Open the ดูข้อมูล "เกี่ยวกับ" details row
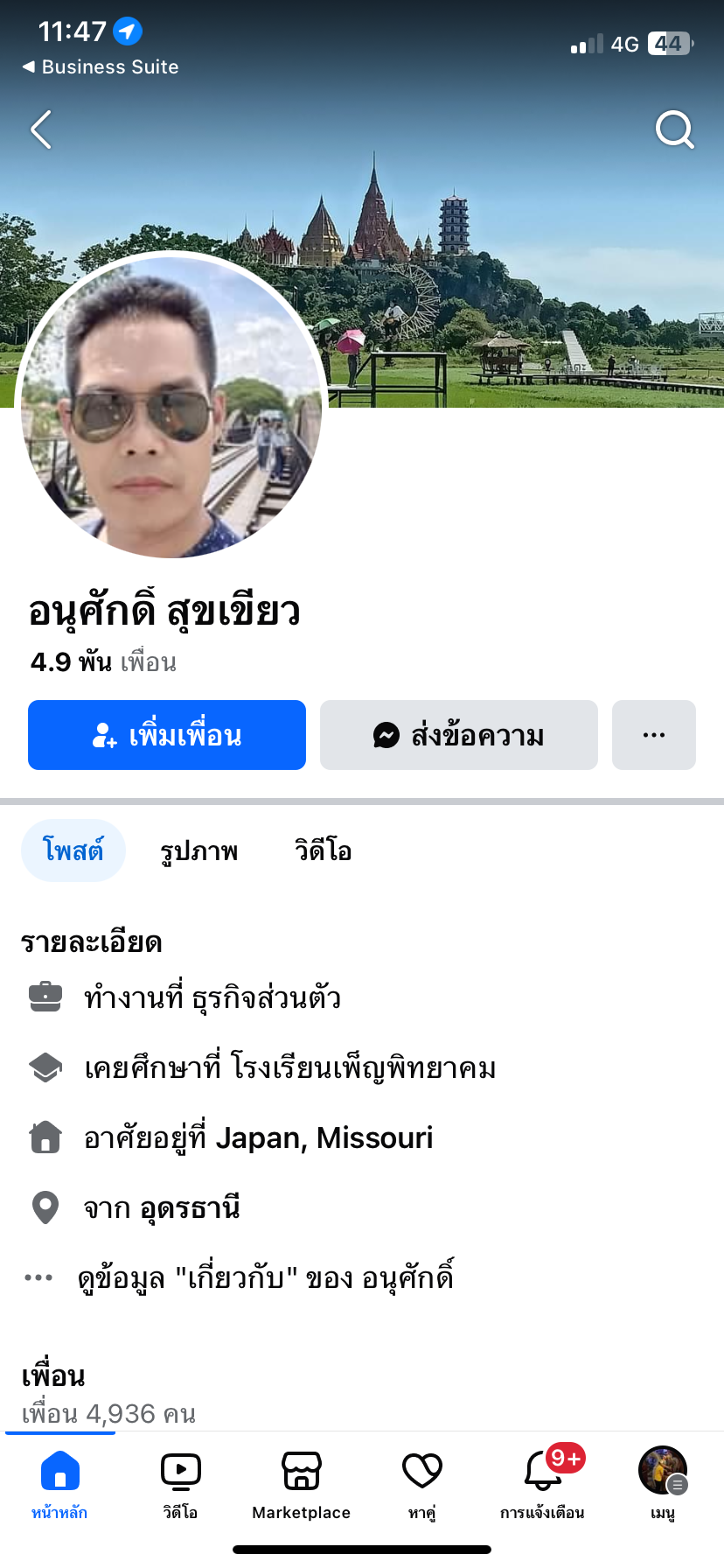724x1568 pixels. (266, 1278)
